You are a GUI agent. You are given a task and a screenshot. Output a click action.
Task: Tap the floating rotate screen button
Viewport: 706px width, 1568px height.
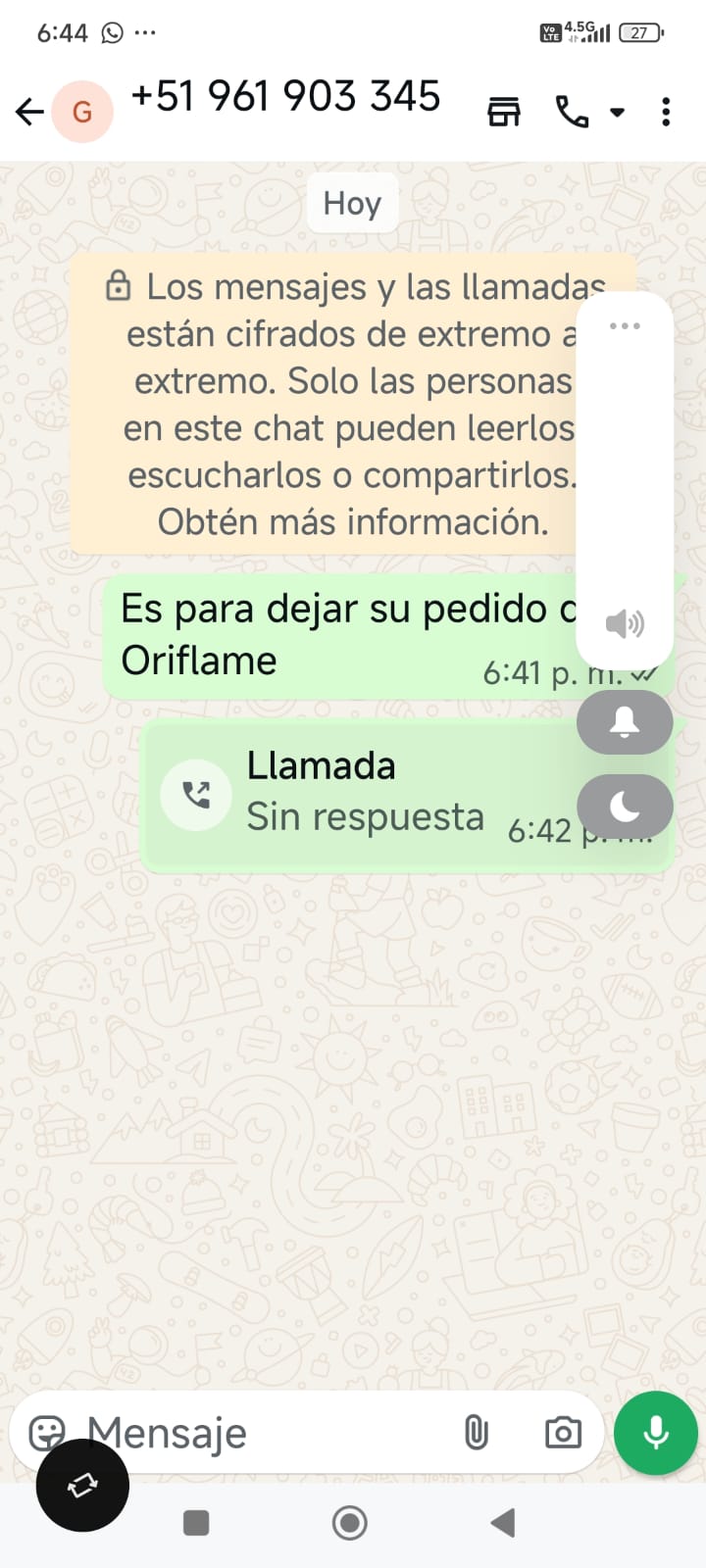82,1486
